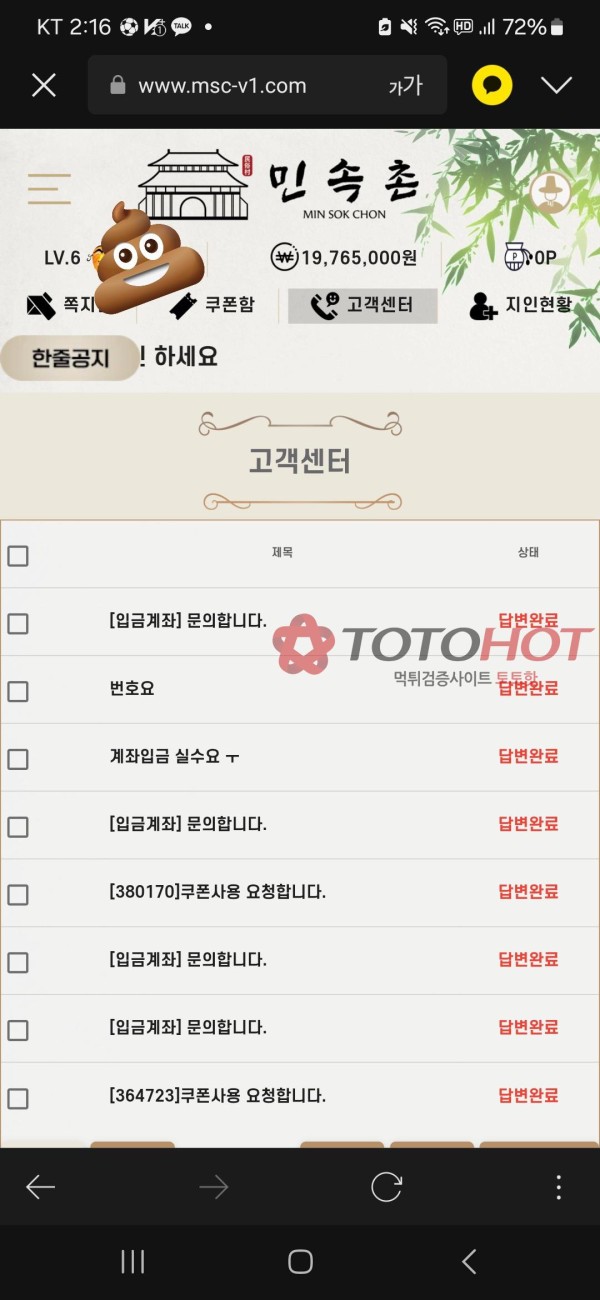Open the profile avatar icon
This screenshot has width=600, height=1300.
(549, 192)
